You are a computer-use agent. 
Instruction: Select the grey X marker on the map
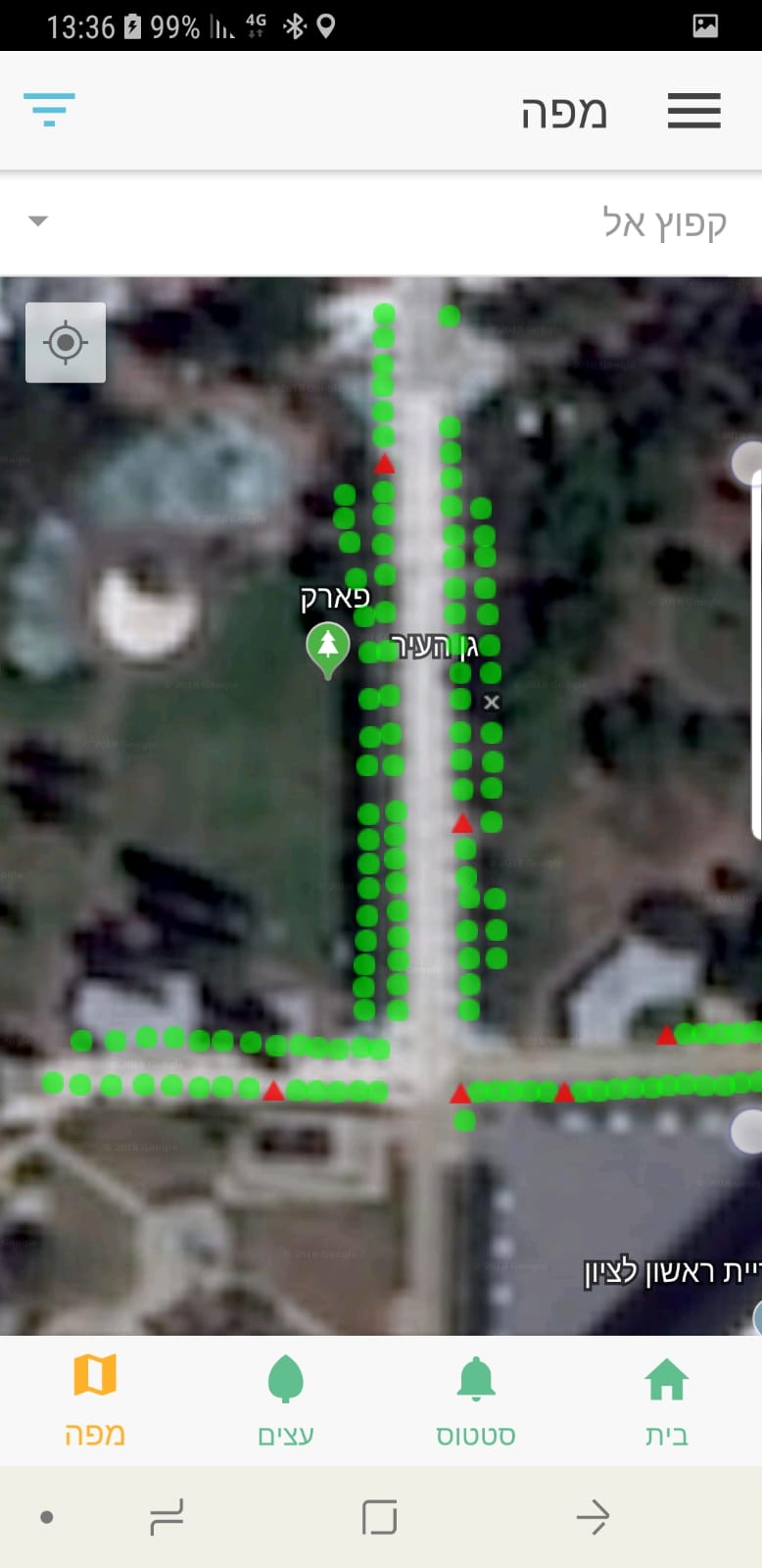(492, 702)
